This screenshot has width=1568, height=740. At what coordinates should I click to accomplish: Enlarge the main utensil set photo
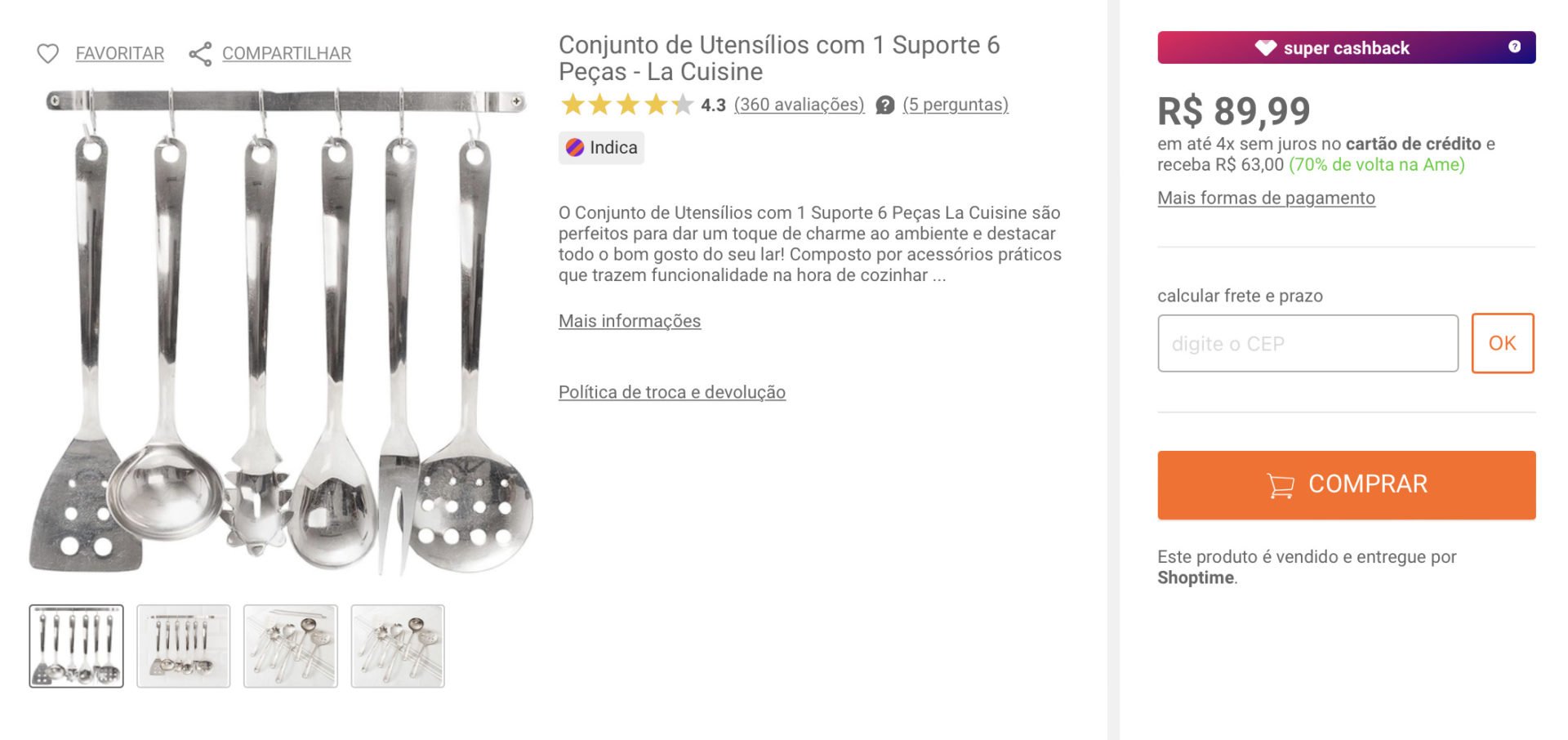[282, 335]
